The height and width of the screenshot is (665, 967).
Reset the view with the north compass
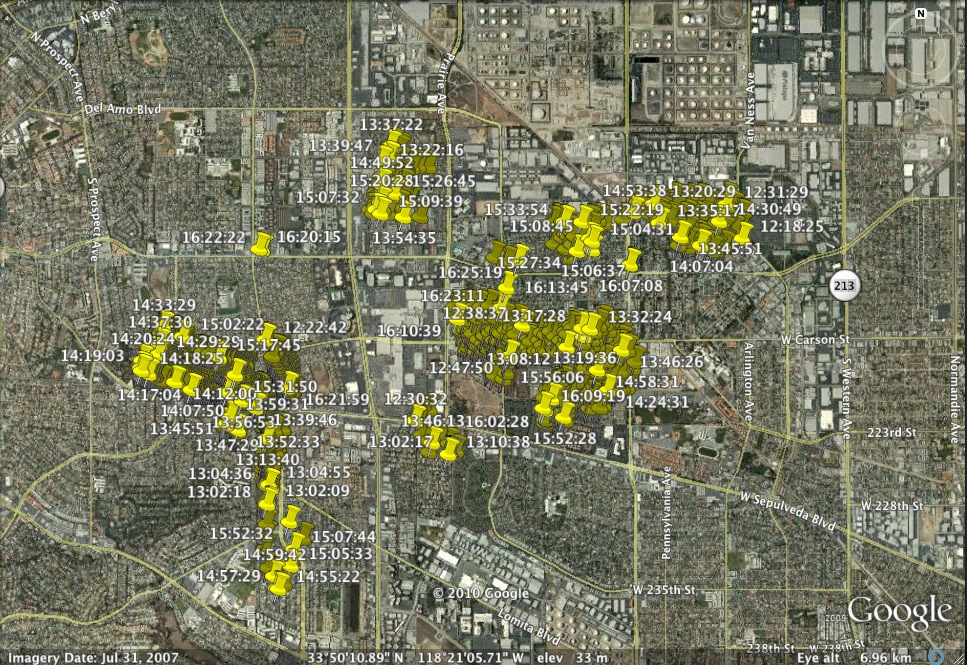coord(920,14)
